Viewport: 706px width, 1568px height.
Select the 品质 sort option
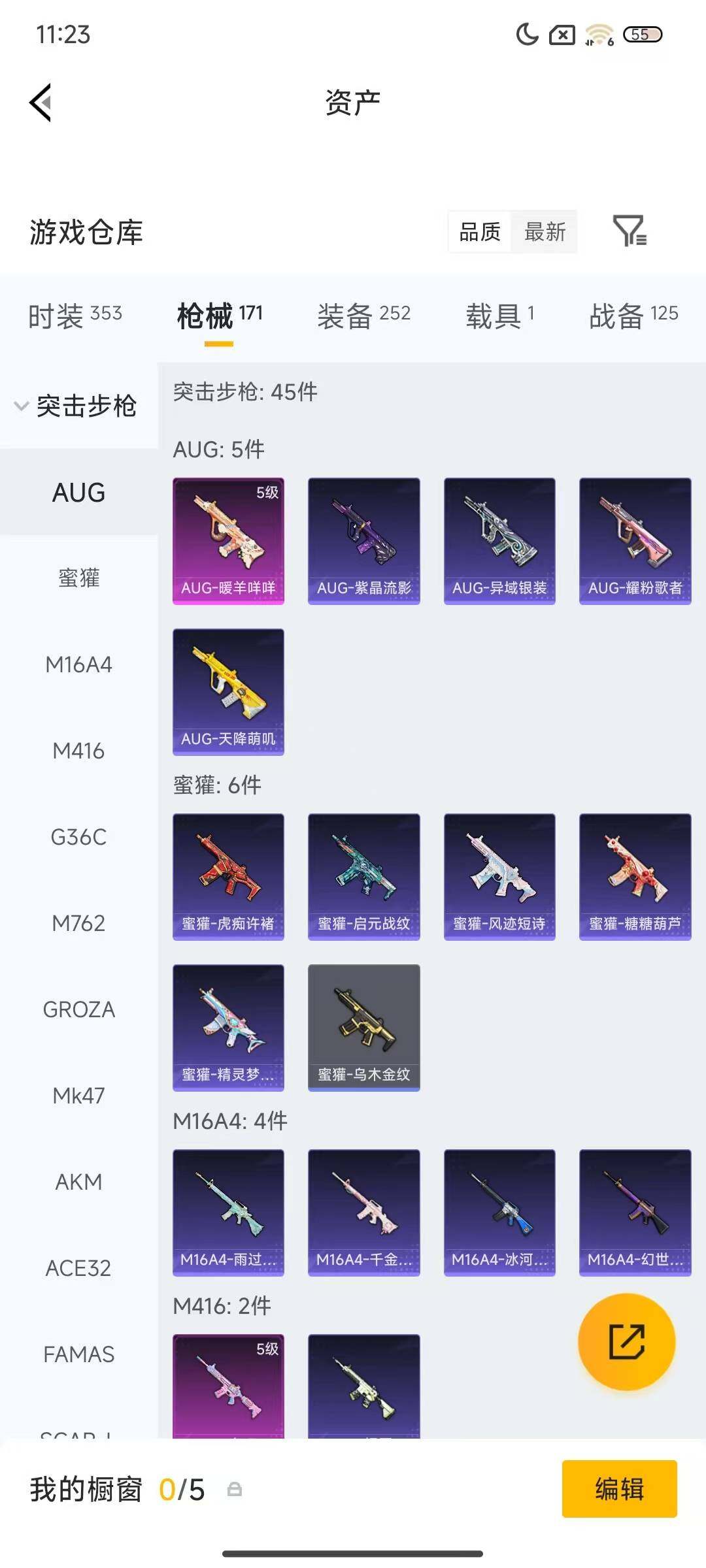tap(480, 231)
